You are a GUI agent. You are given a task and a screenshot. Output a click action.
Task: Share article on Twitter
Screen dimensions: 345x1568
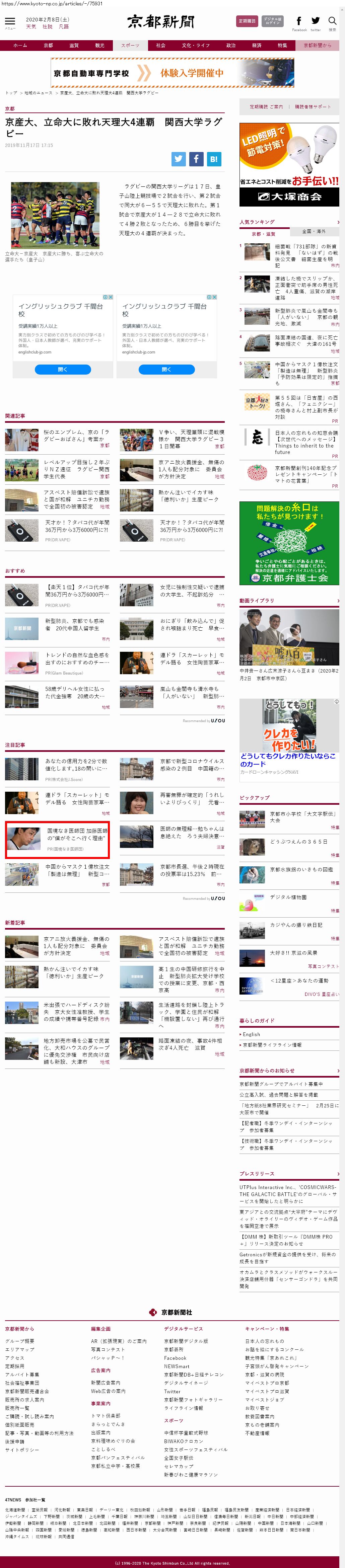(x=179, y=159)
